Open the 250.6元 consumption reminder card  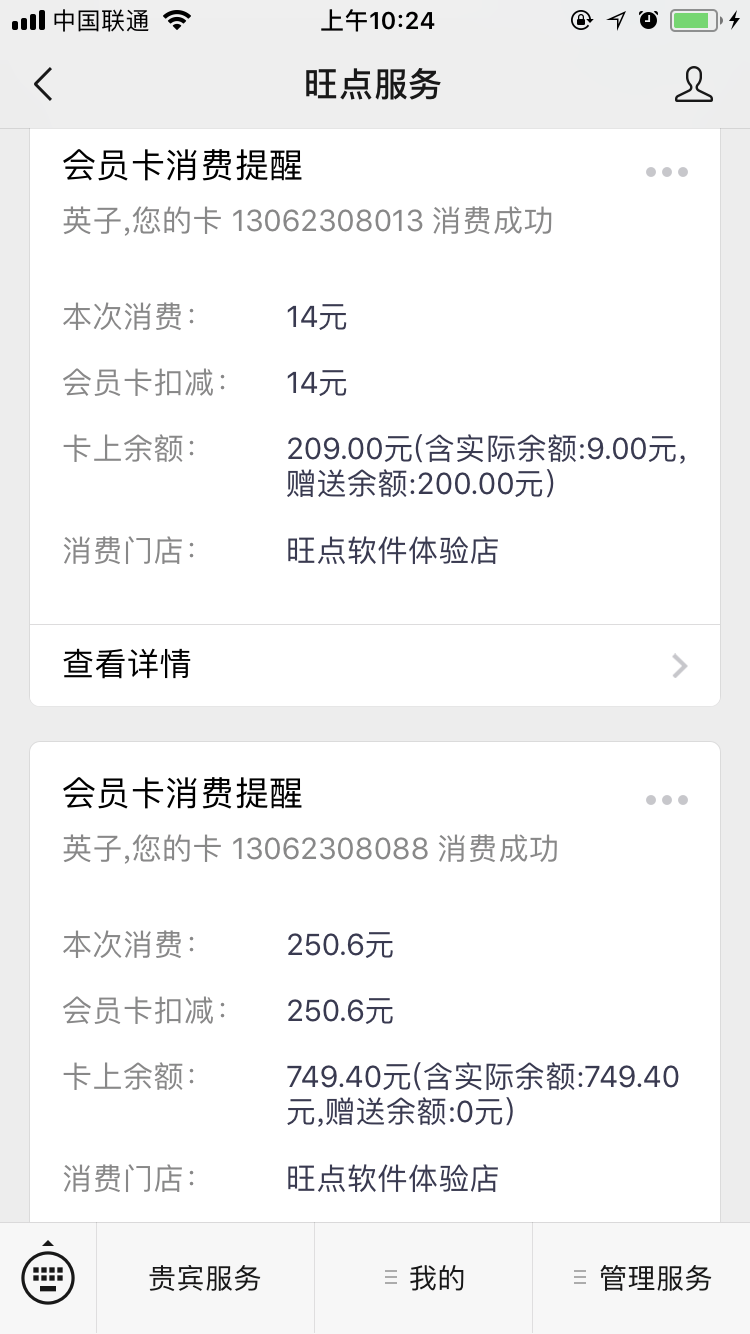click(x=375, y=982)
